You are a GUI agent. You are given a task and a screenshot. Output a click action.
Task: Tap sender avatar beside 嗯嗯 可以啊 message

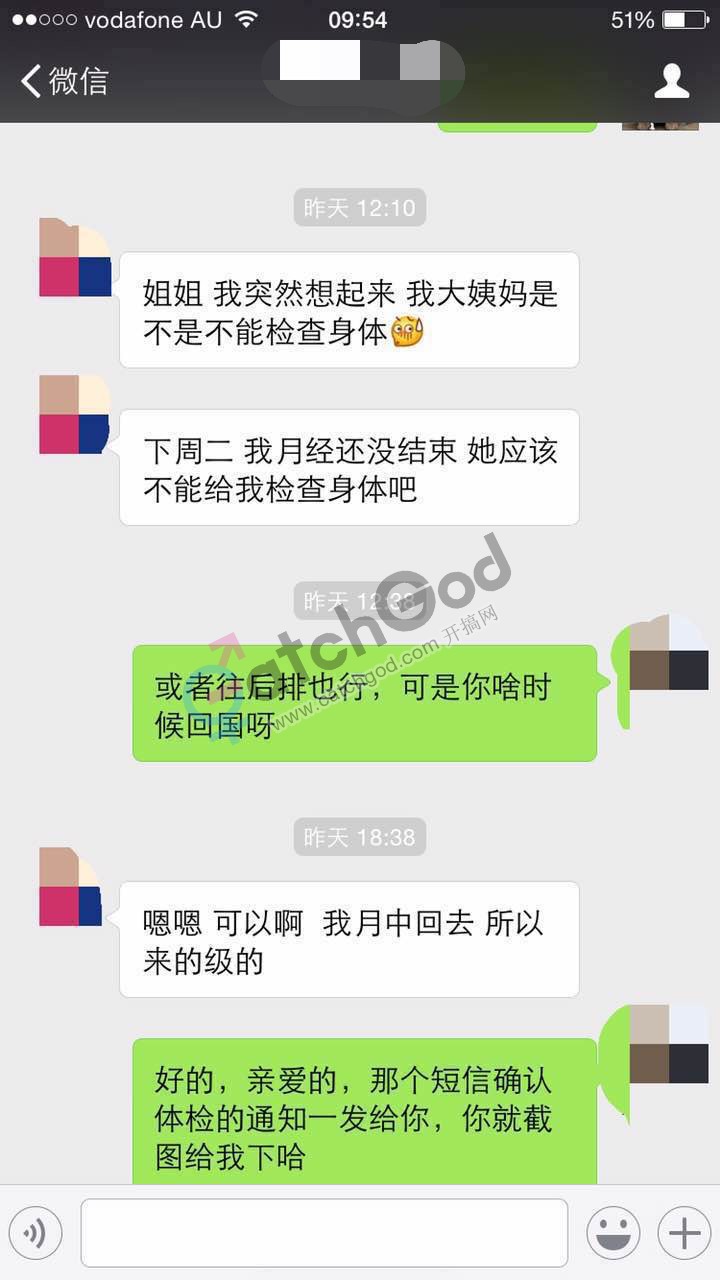[x=71, y=887]
